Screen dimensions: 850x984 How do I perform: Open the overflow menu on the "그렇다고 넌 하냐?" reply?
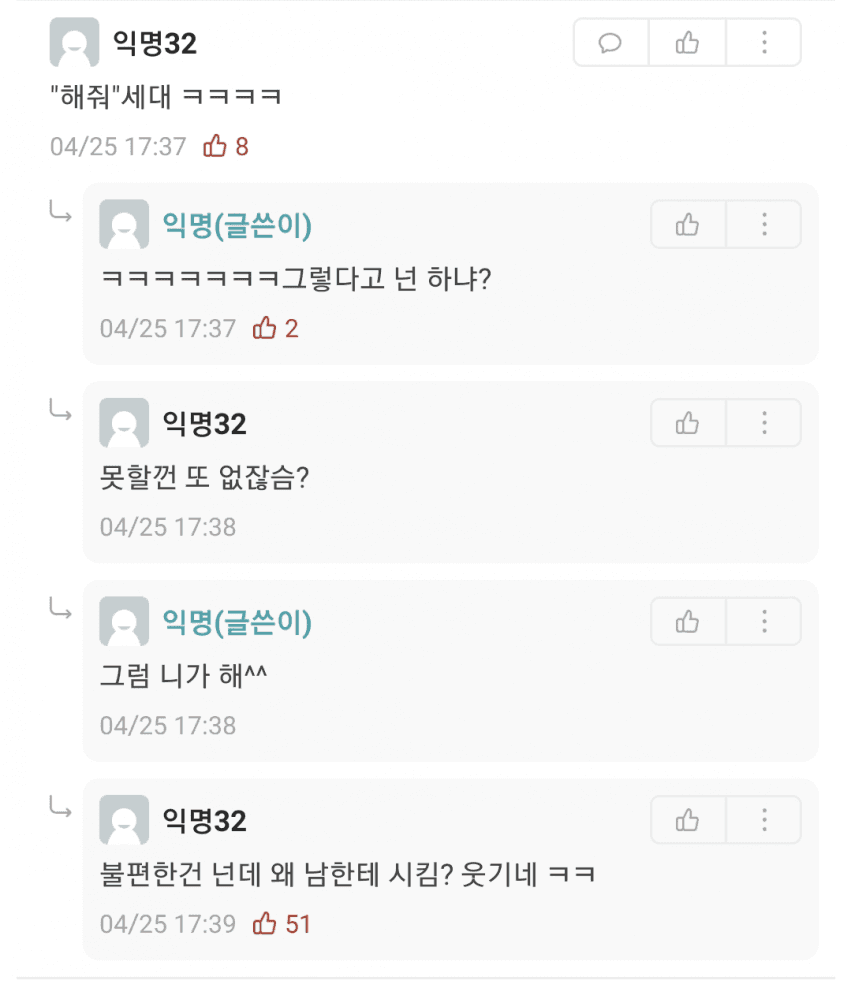point(764,225)
